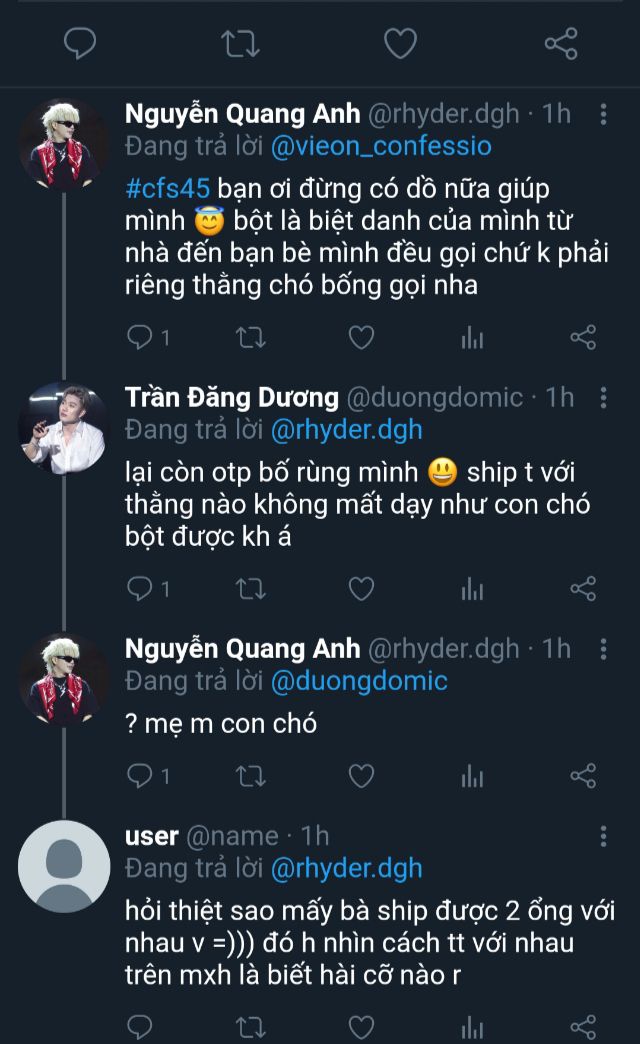Share the "? mẹ m con chó" reply
640x1044 pixels.
click(583, 775)
